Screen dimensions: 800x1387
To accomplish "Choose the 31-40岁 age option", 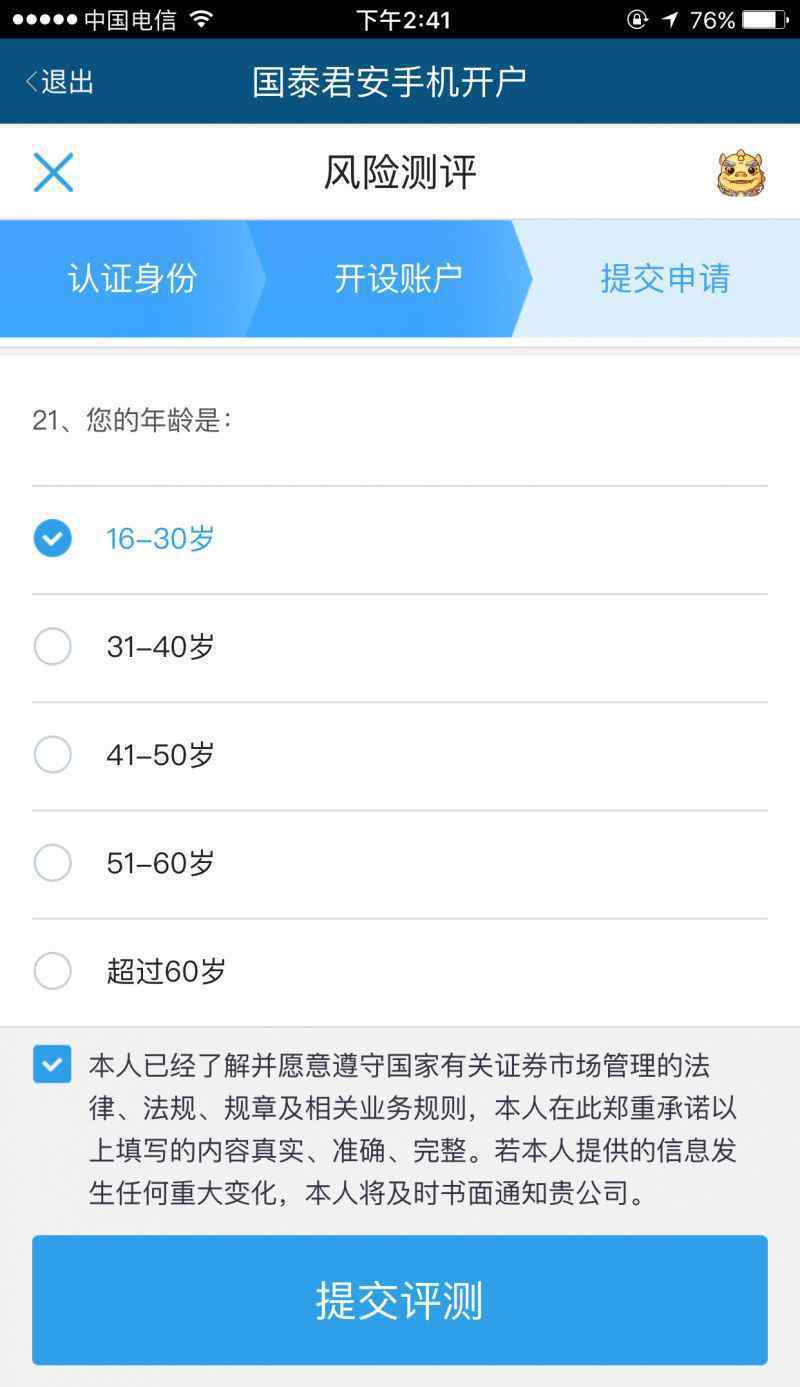I will pyautogui.click(x=400, y=647).
